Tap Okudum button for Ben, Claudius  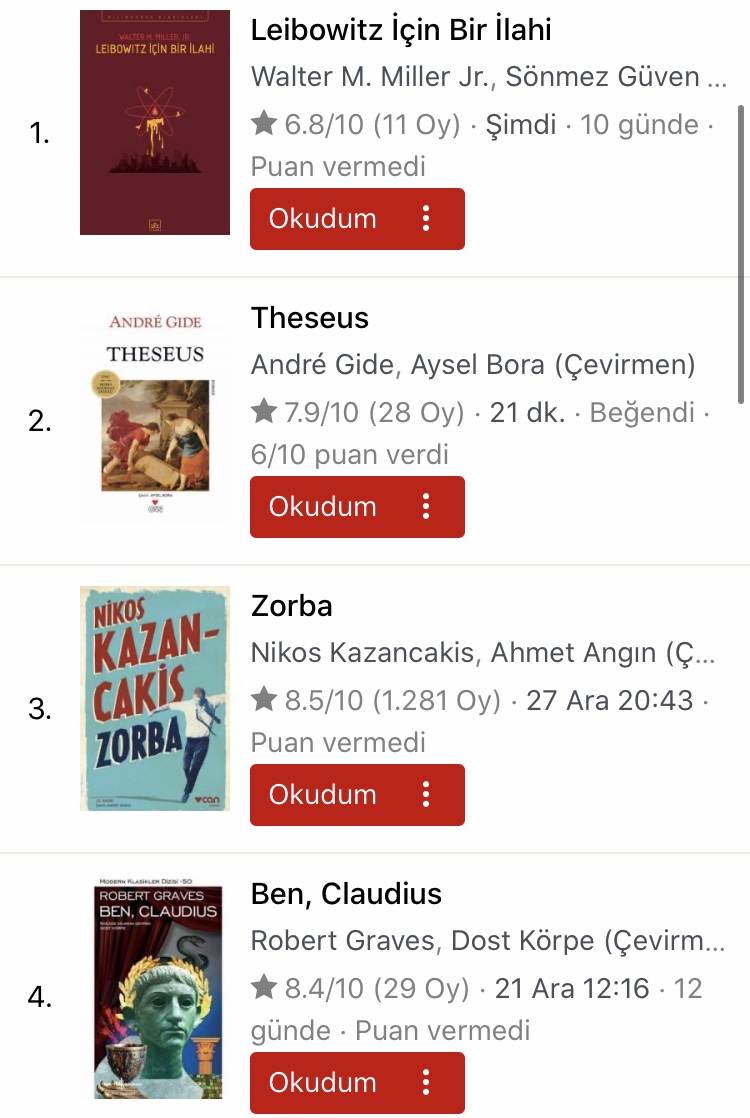[322, 1082]
